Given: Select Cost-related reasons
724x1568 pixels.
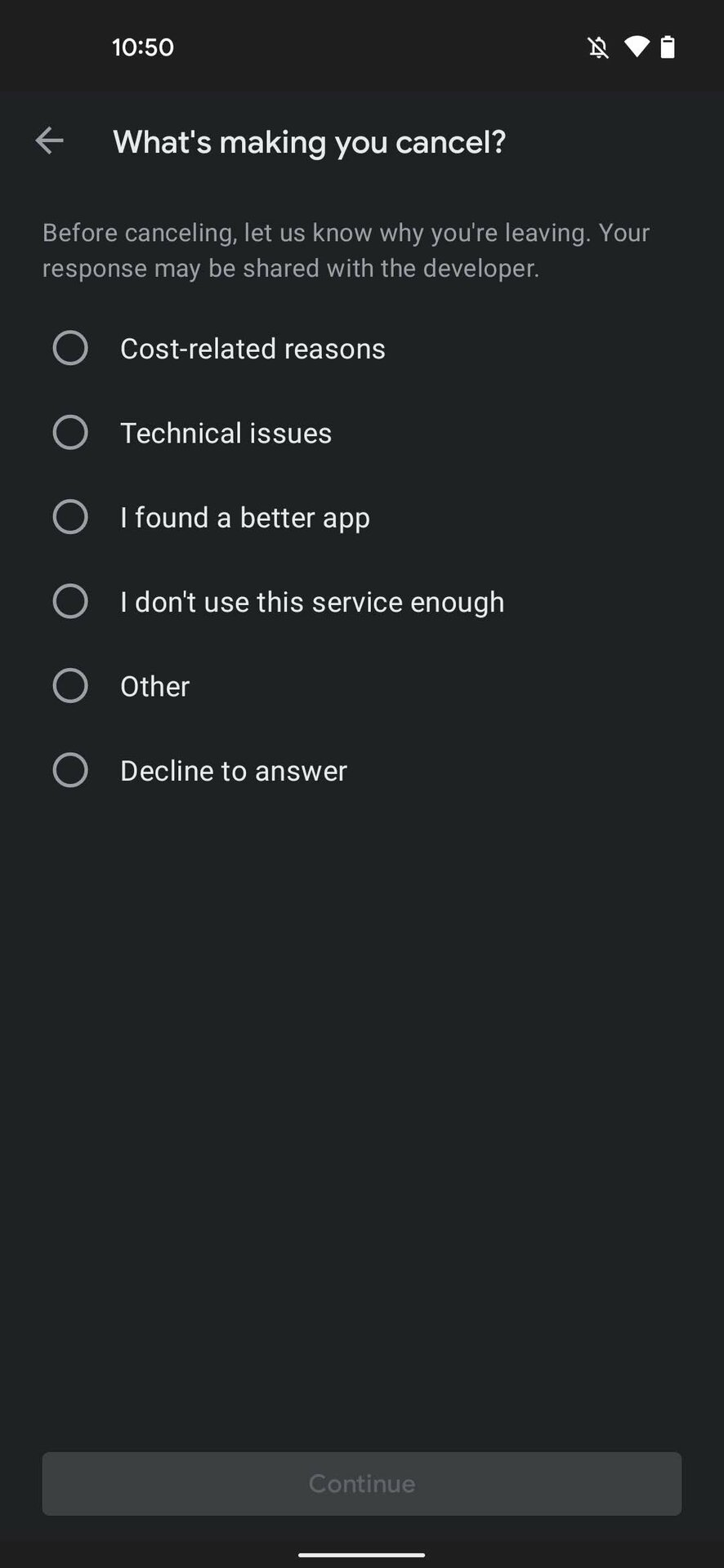Looking at the screenshot, I should click(x=362, y=349).
